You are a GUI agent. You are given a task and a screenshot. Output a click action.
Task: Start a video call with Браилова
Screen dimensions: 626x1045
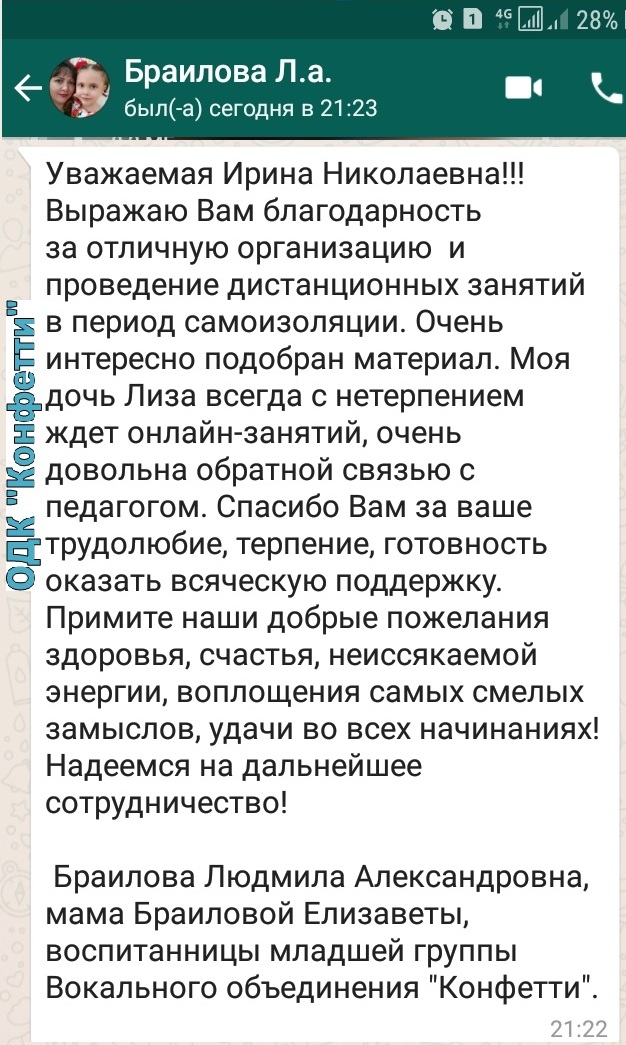tap(524, 88)
